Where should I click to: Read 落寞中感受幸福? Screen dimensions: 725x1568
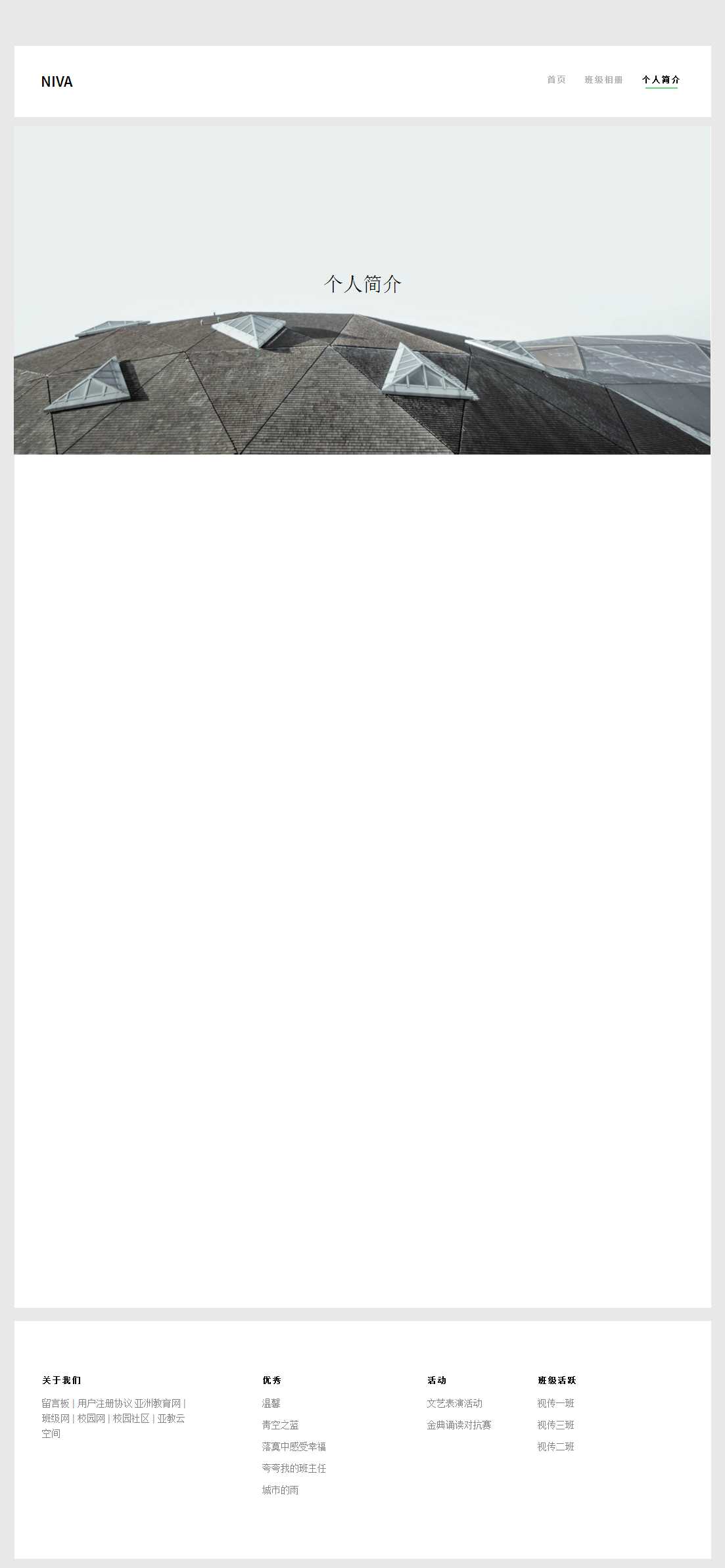coord(294,1446)
